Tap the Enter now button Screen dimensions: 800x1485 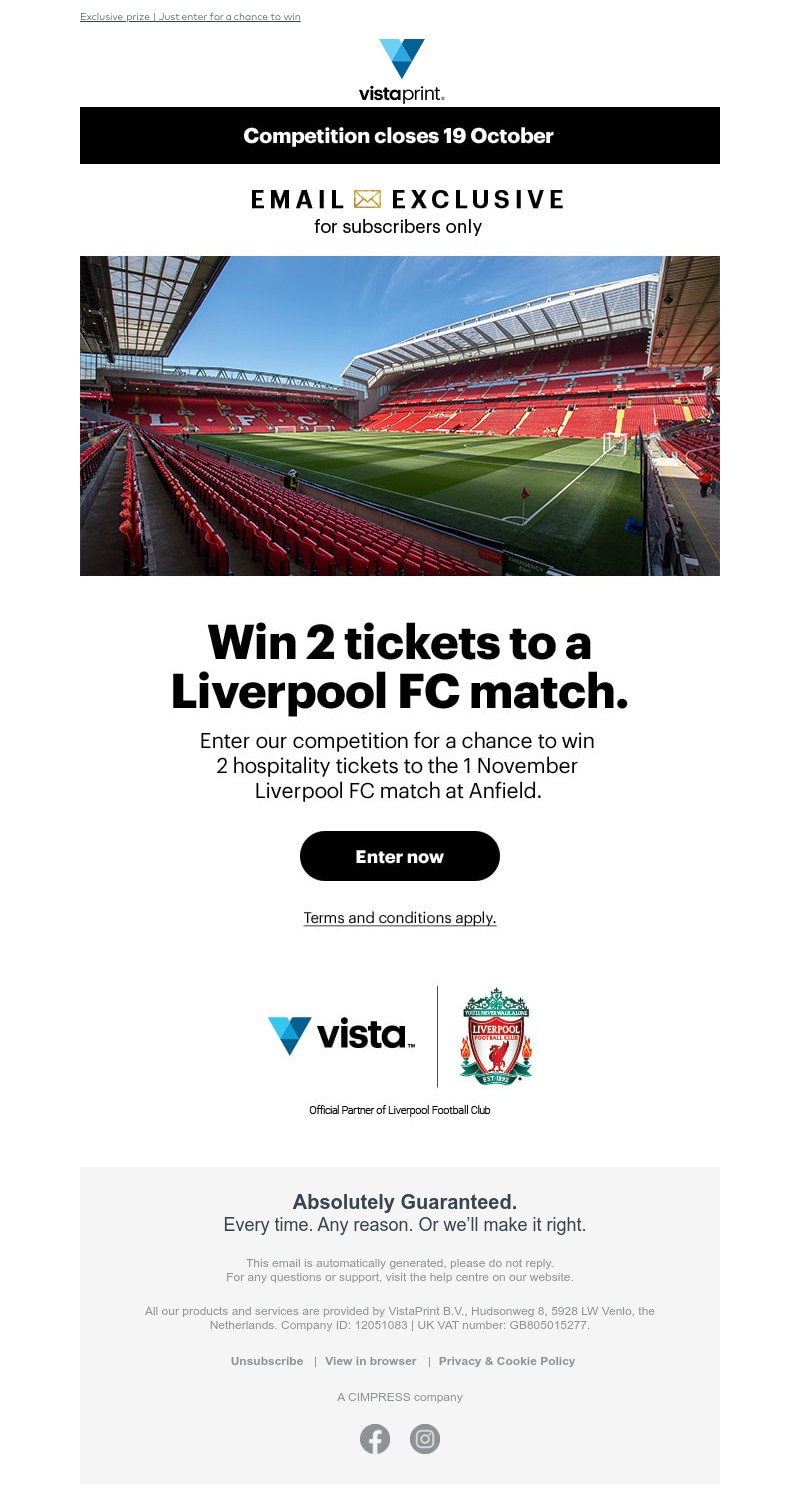click(399, 856)
